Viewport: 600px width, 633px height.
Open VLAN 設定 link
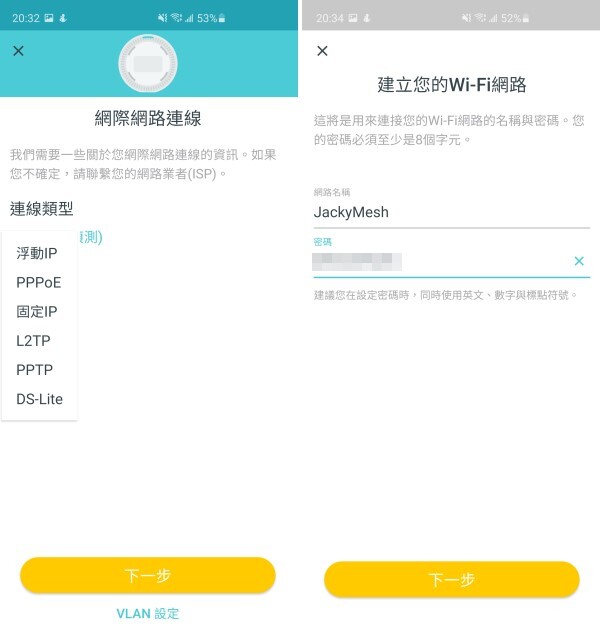point(148,614)
